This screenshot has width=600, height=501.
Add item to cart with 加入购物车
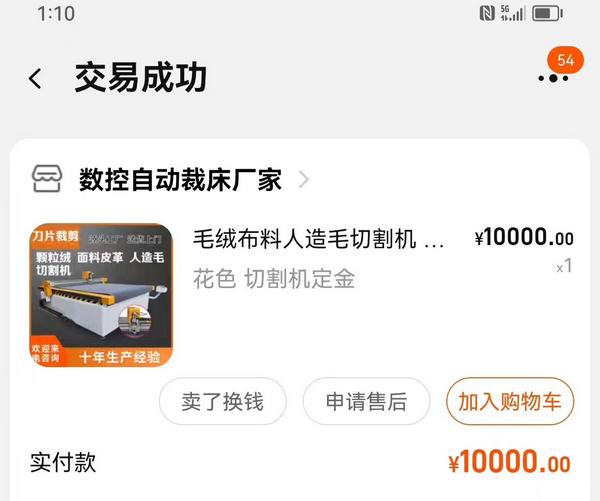510,402
